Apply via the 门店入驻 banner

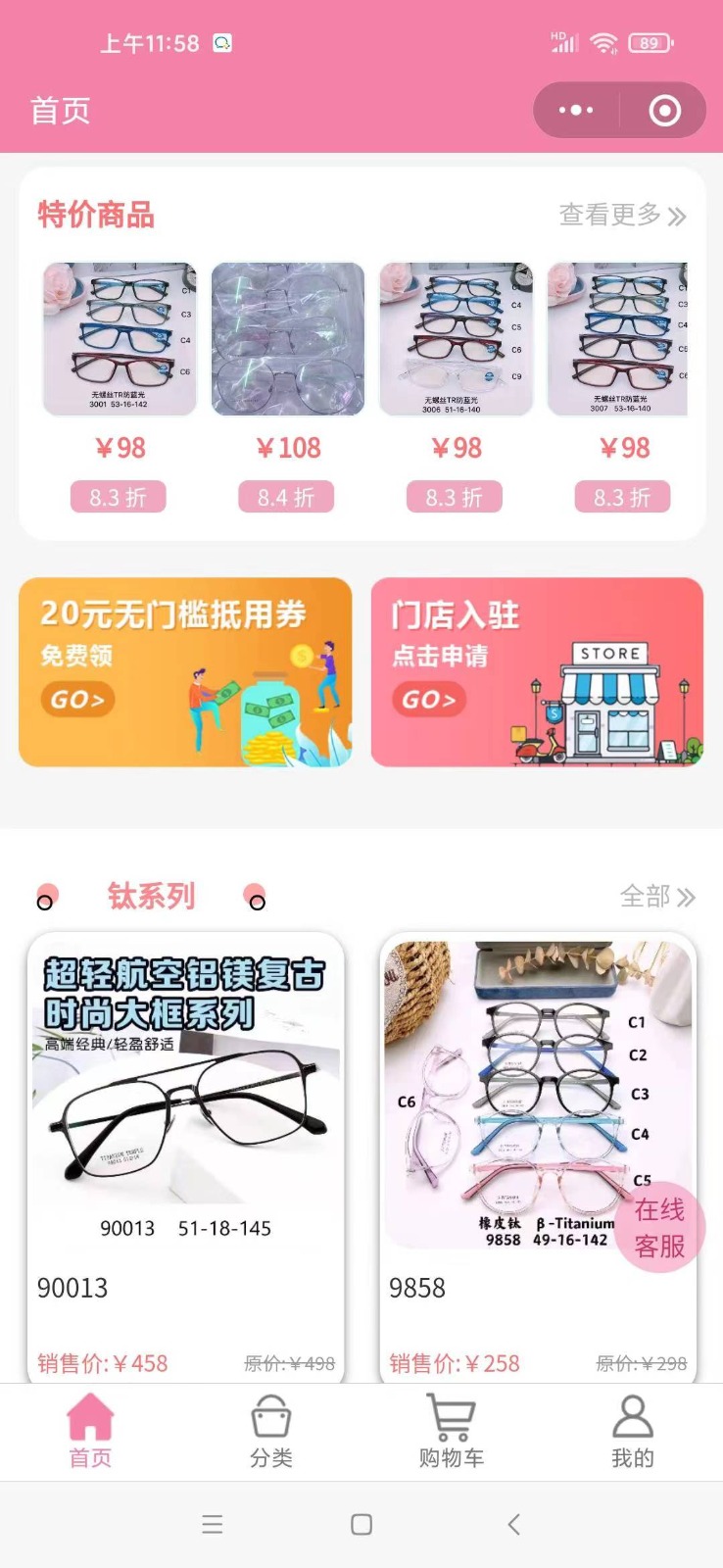point(537,671)
